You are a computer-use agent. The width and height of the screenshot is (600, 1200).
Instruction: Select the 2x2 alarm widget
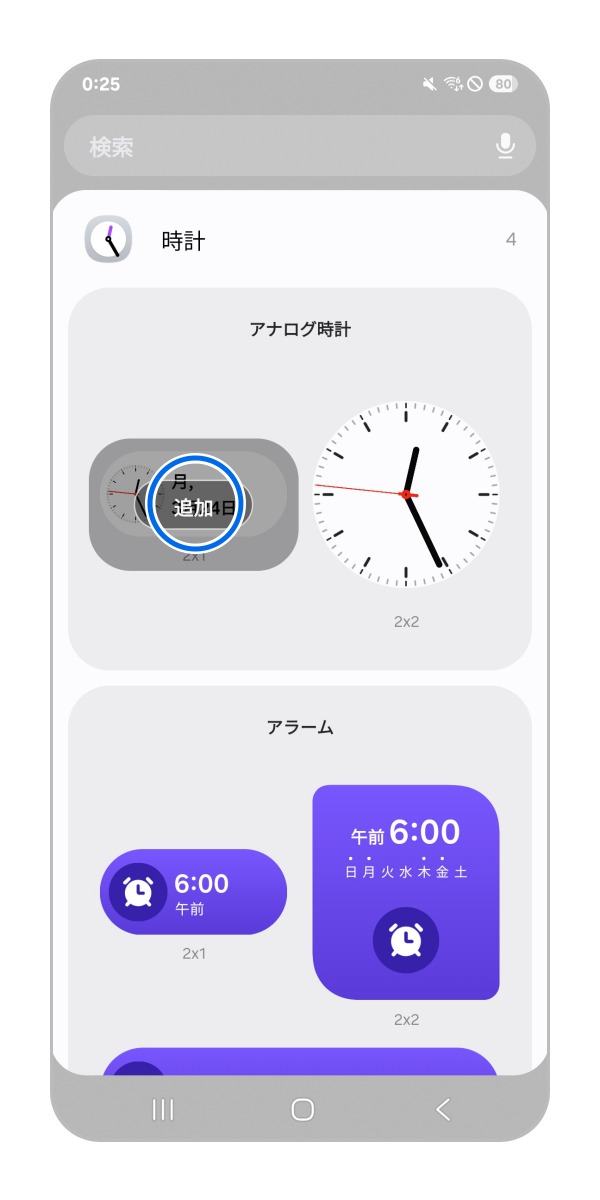[x=406, y=891]
